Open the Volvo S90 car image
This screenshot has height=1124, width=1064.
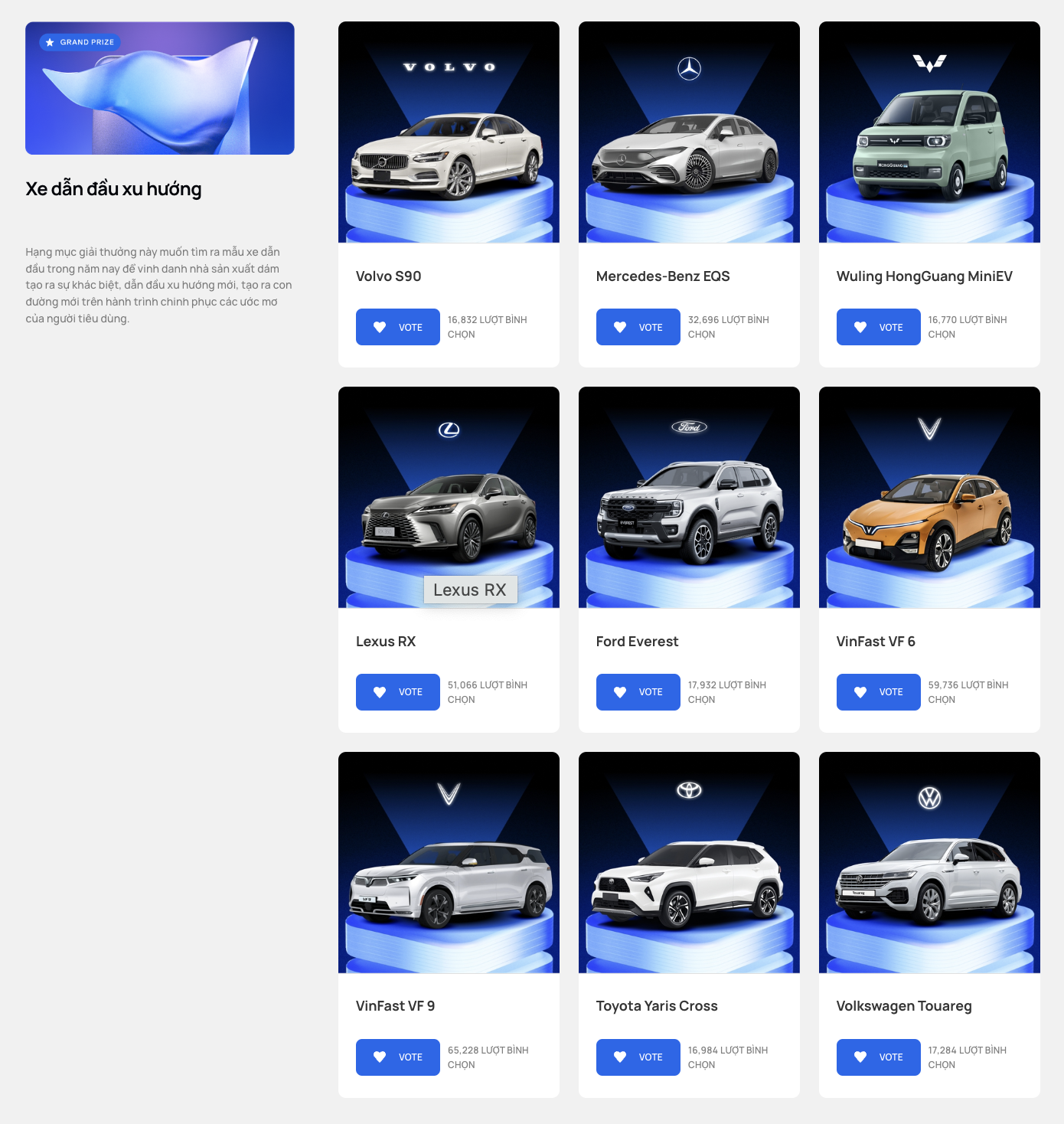point(449,132)
